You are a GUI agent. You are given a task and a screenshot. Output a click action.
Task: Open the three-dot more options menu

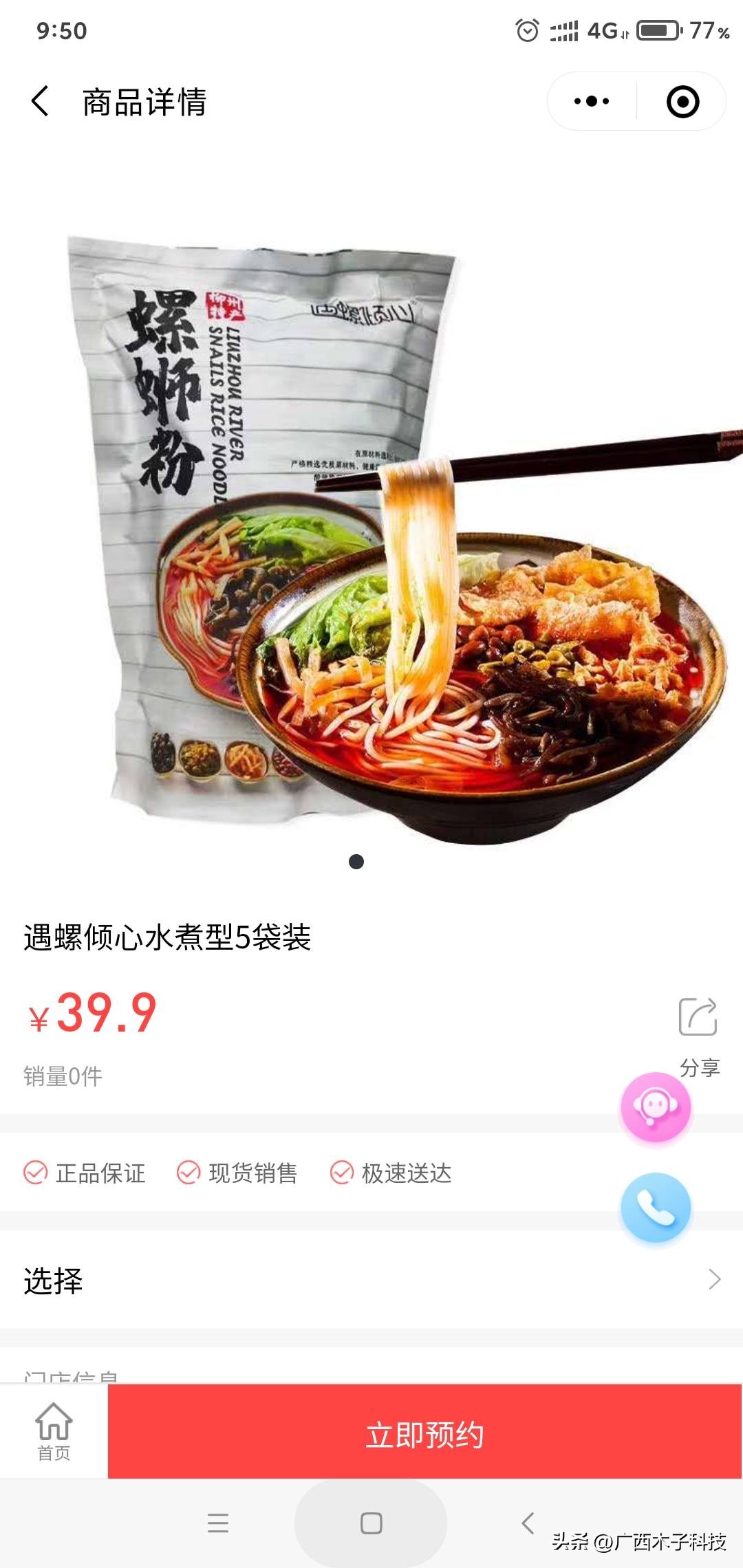(x=590, y=101)
